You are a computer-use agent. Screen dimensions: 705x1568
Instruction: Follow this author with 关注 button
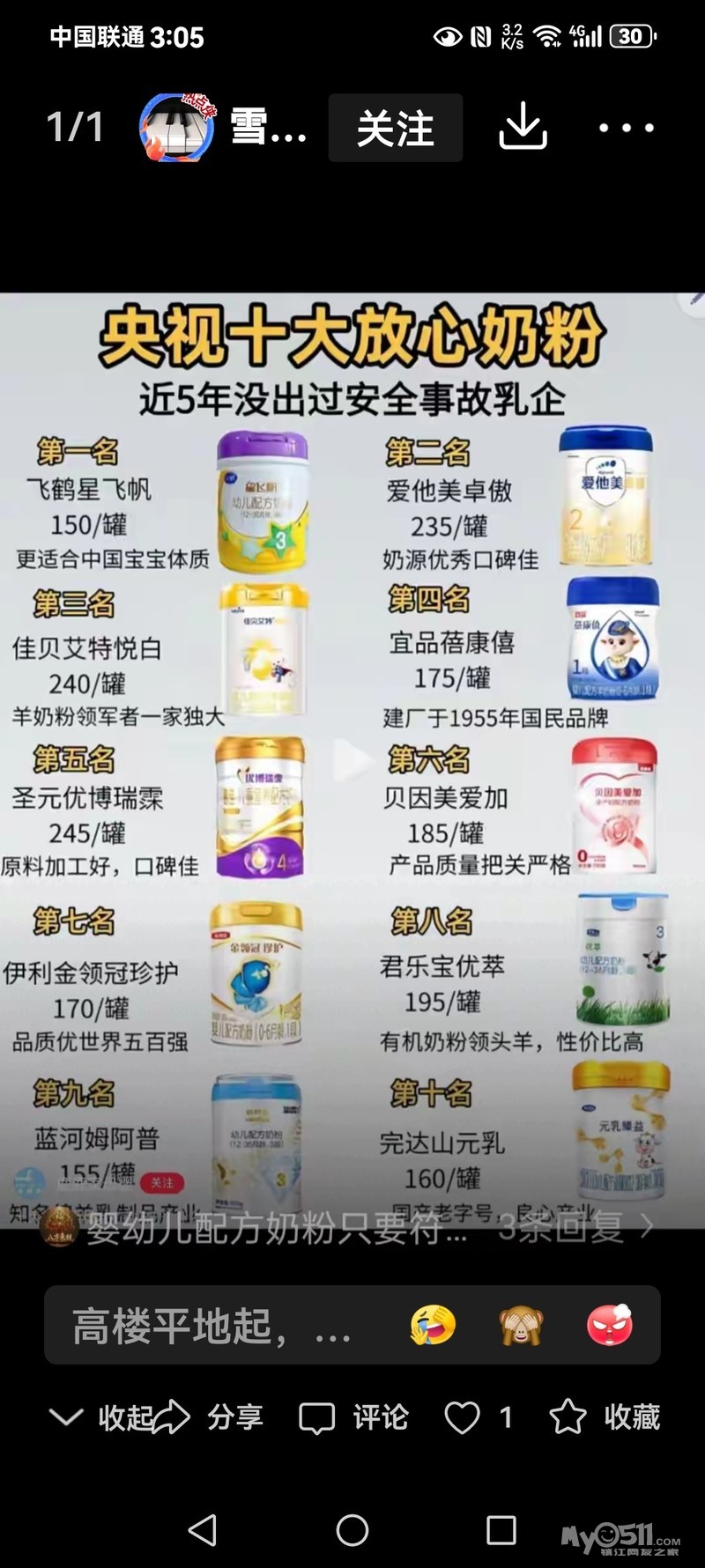[395, 128]
